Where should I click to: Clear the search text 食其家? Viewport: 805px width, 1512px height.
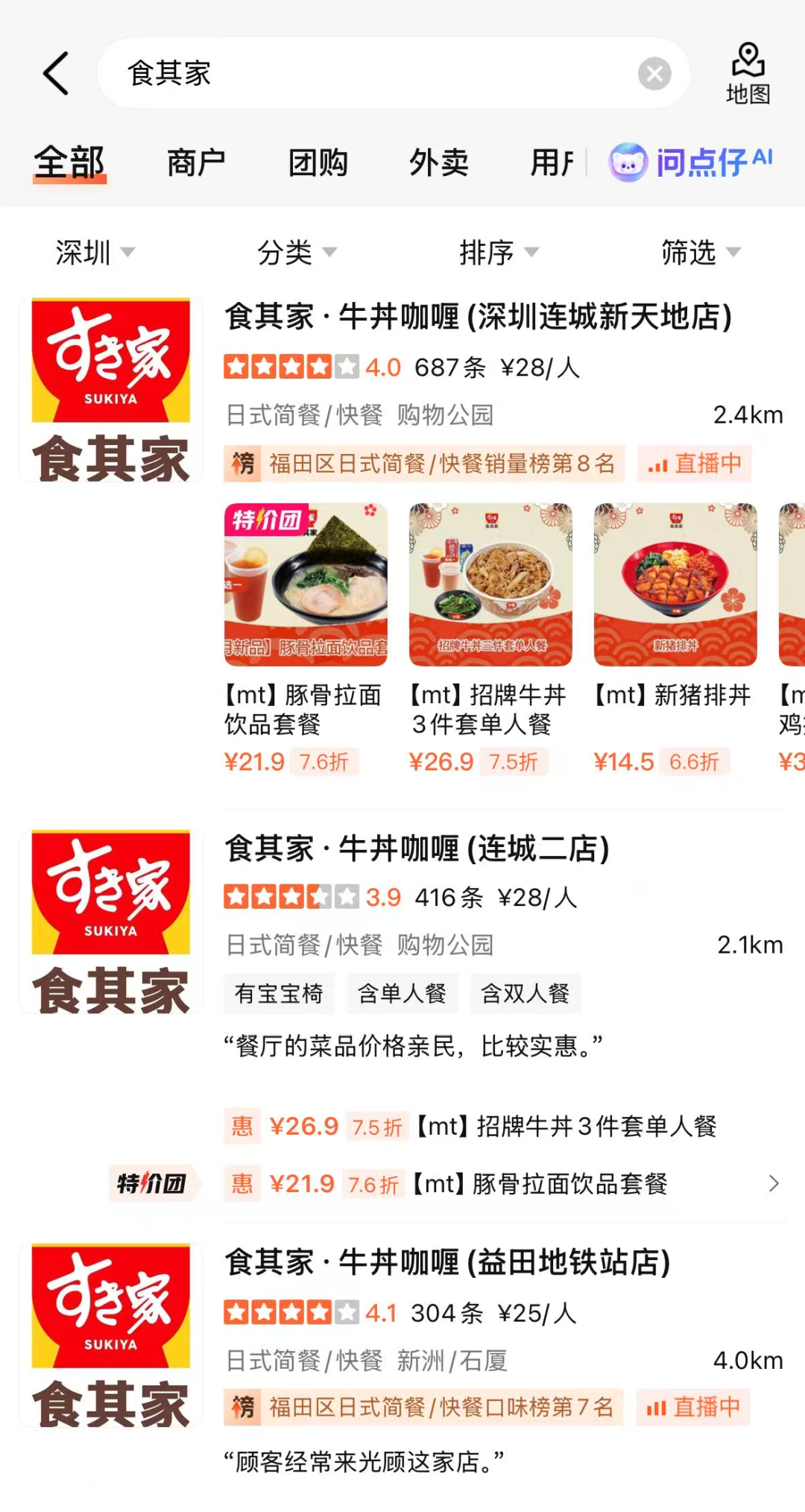click(x=654, y=74)
